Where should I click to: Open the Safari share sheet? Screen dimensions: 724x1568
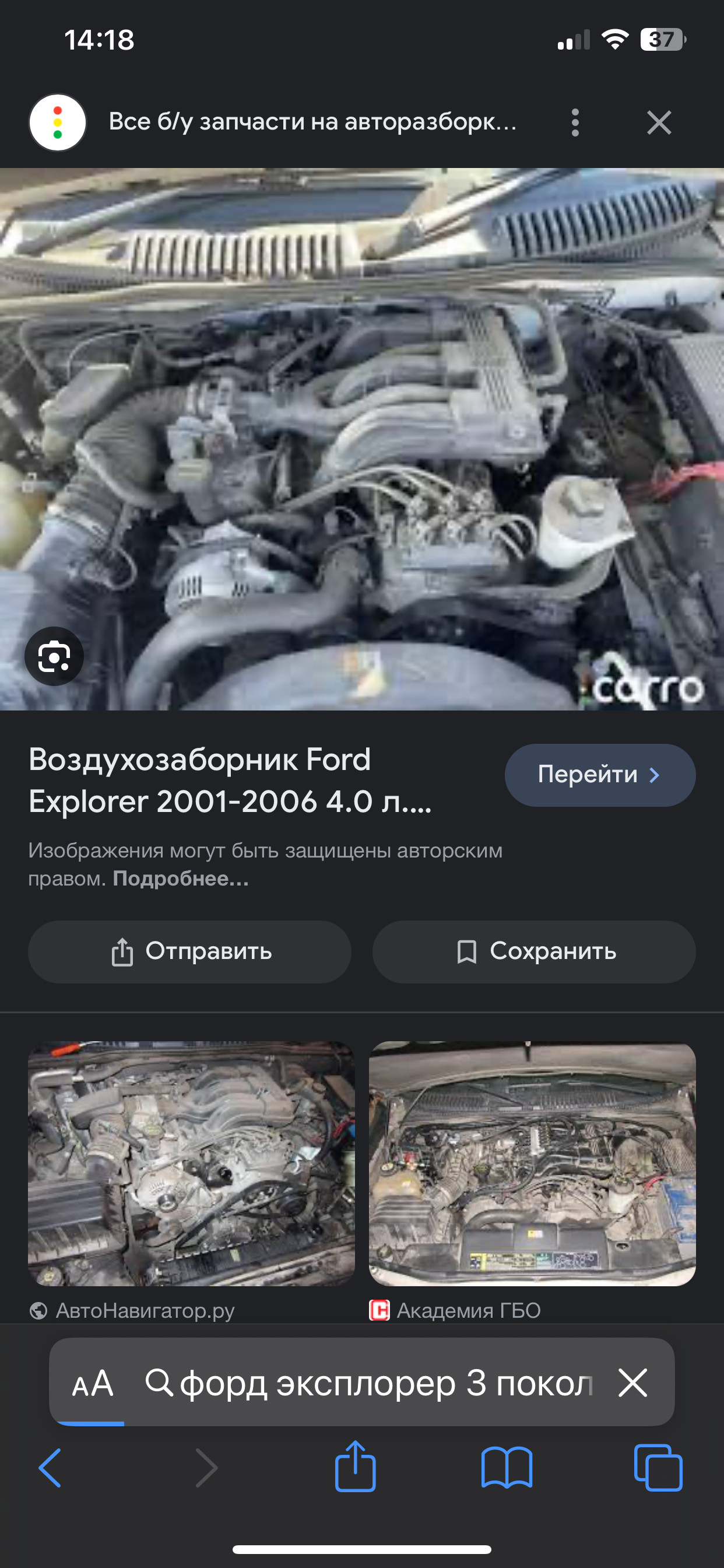point(356,1468)
